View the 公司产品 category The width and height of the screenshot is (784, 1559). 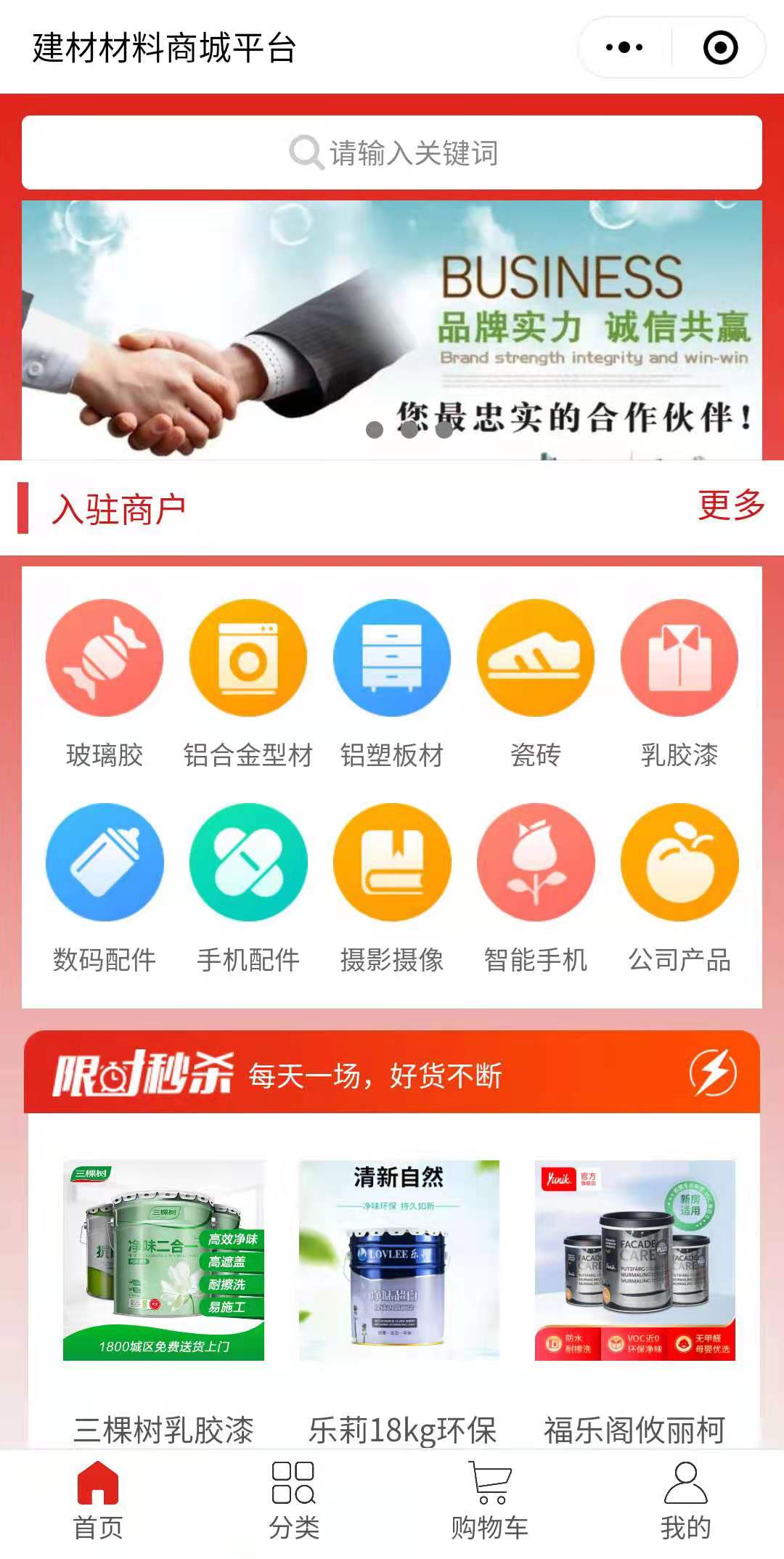679,887
